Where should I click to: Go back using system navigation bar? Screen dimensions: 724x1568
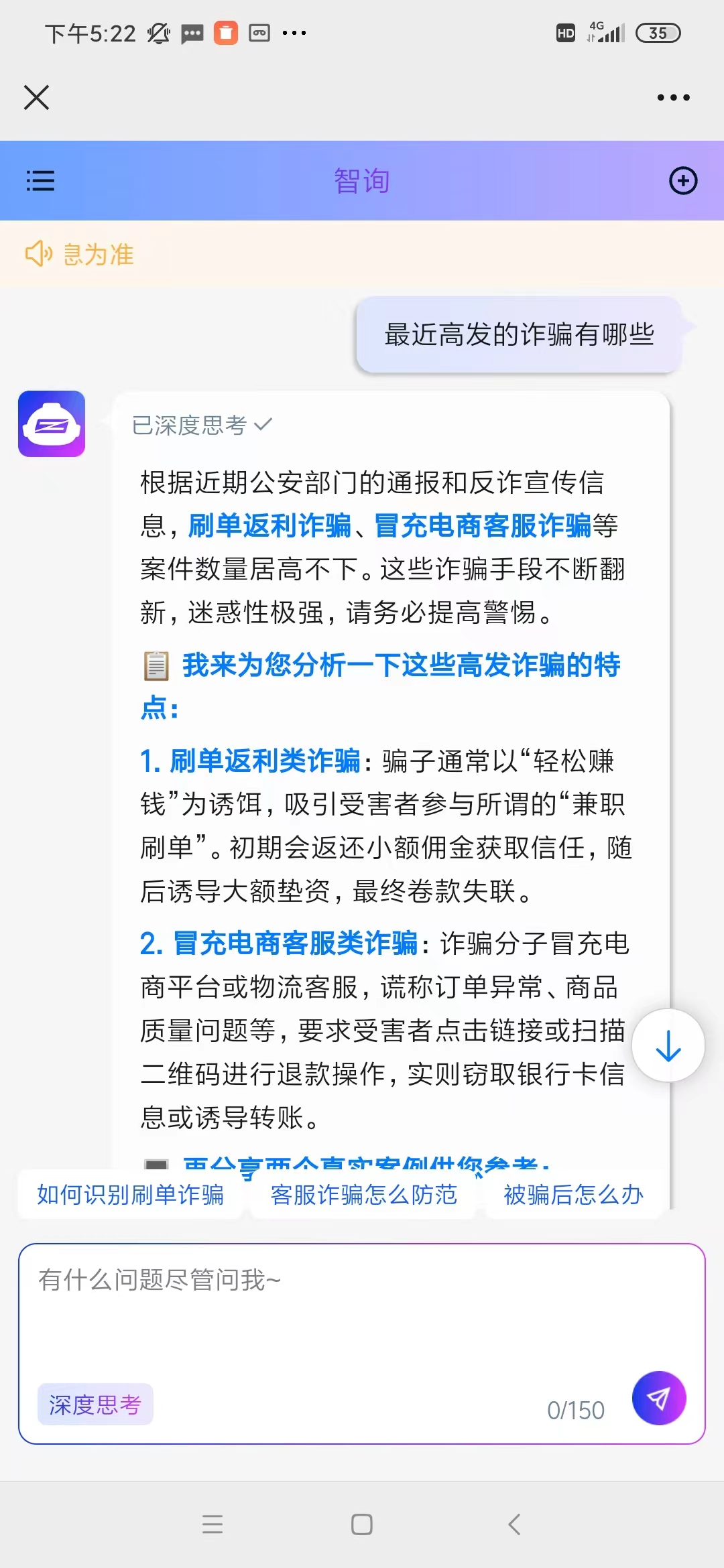[514, 1524]
